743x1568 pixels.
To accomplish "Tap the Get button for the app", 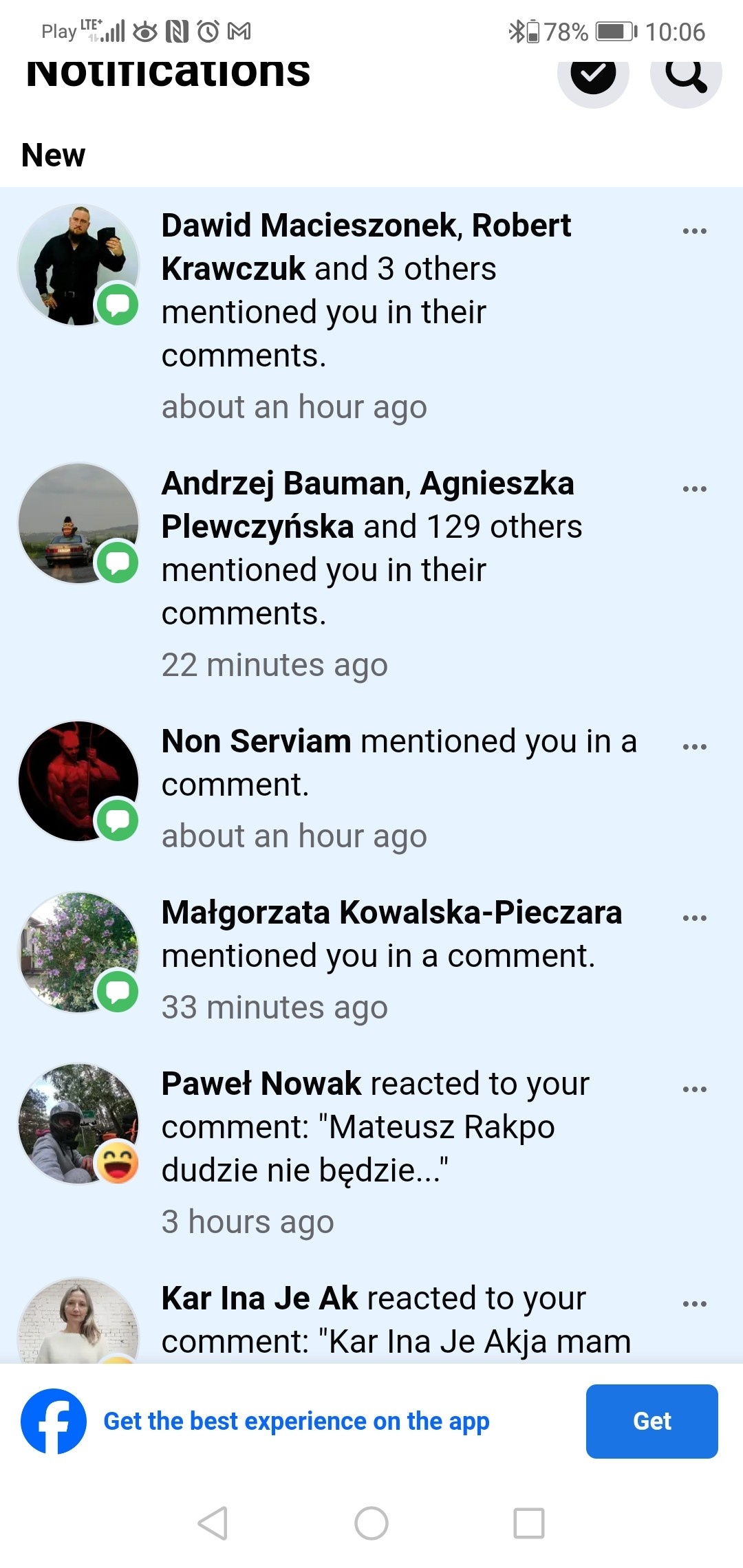I will [x=652, y=1421].
